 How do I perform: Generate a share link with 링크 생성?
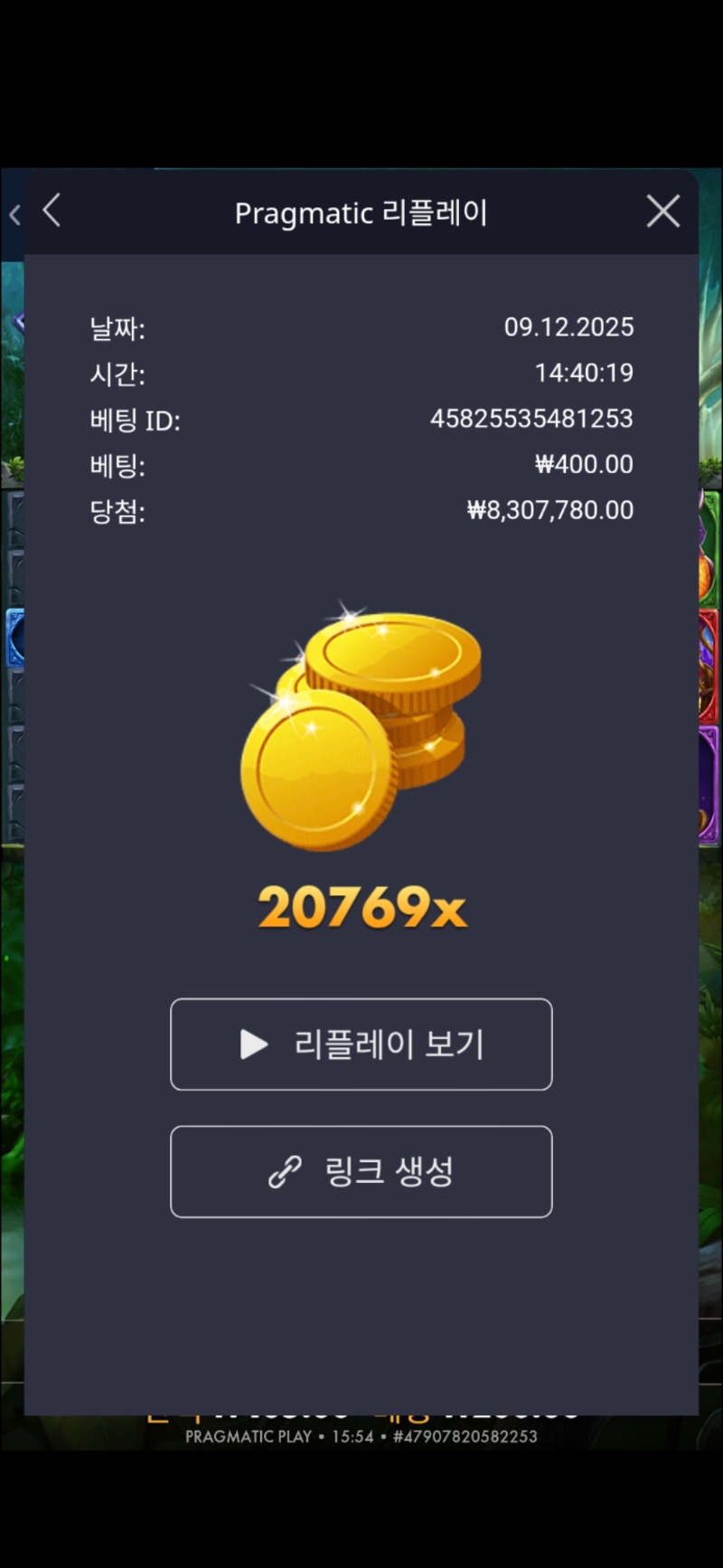pos(361,1172)
